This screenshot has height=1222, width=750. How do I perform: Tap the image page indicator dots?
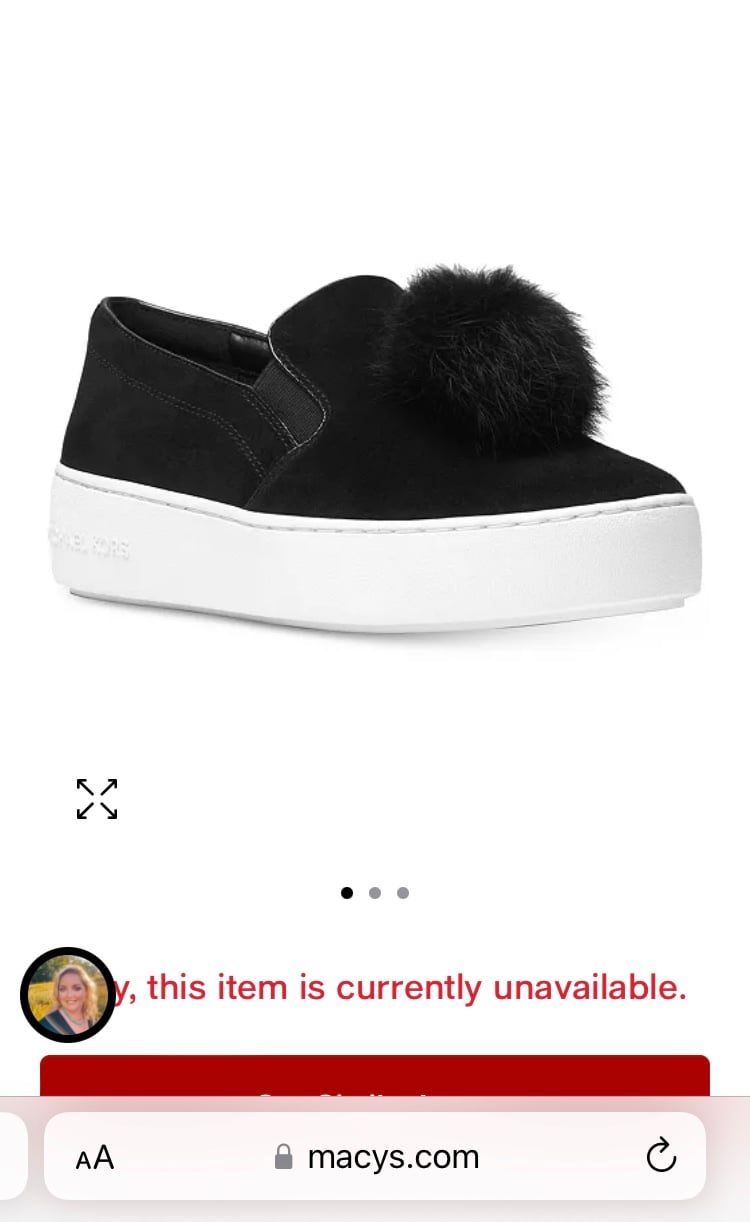[375, 893]
